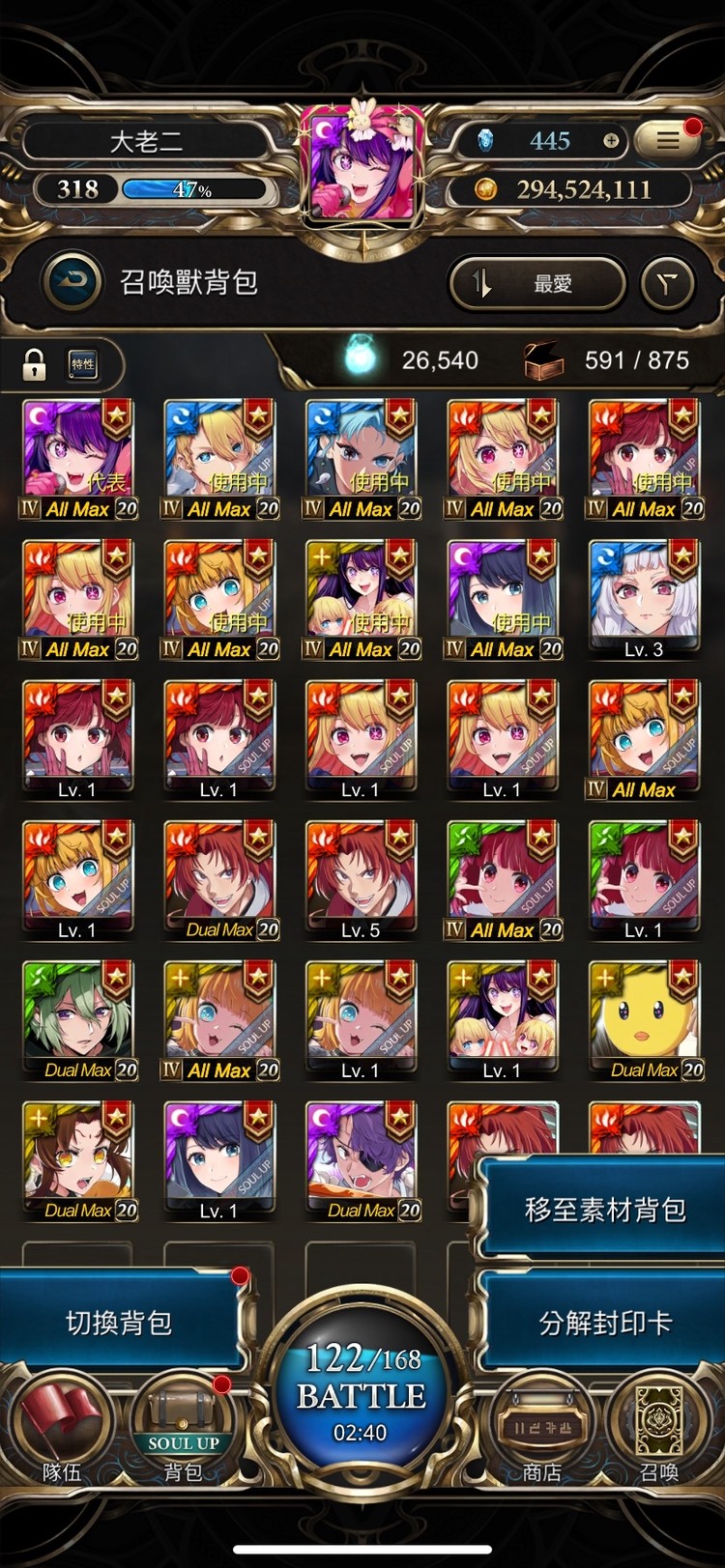Choose 分解封印卡

click(605, 1323)
